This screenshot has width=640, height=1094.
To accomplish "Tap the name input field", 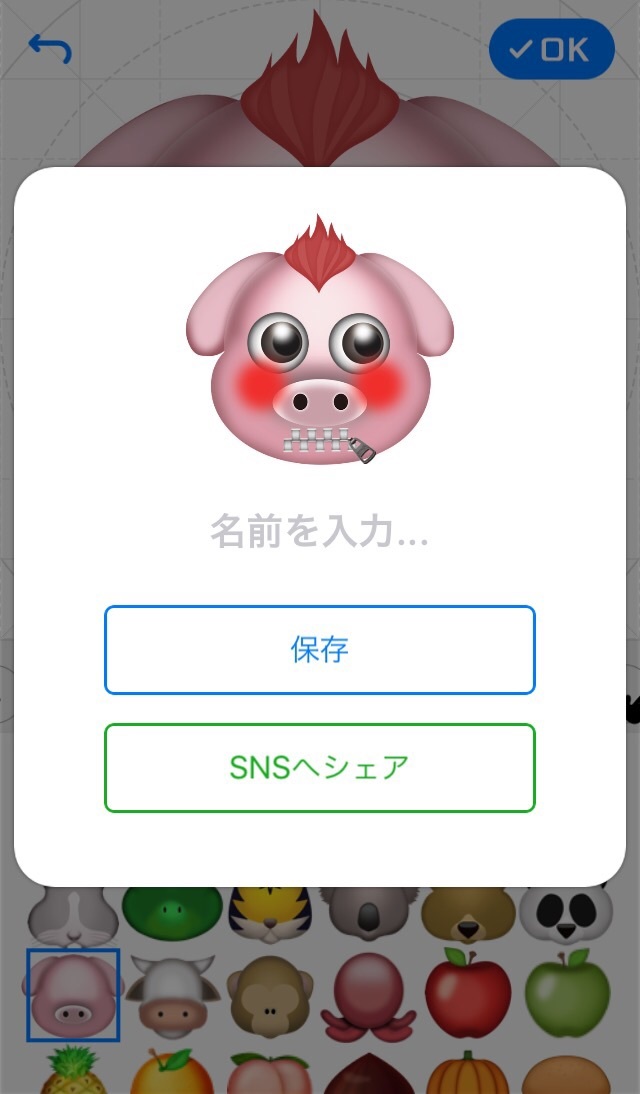I will pyautogui.click(x=320, y=532).
